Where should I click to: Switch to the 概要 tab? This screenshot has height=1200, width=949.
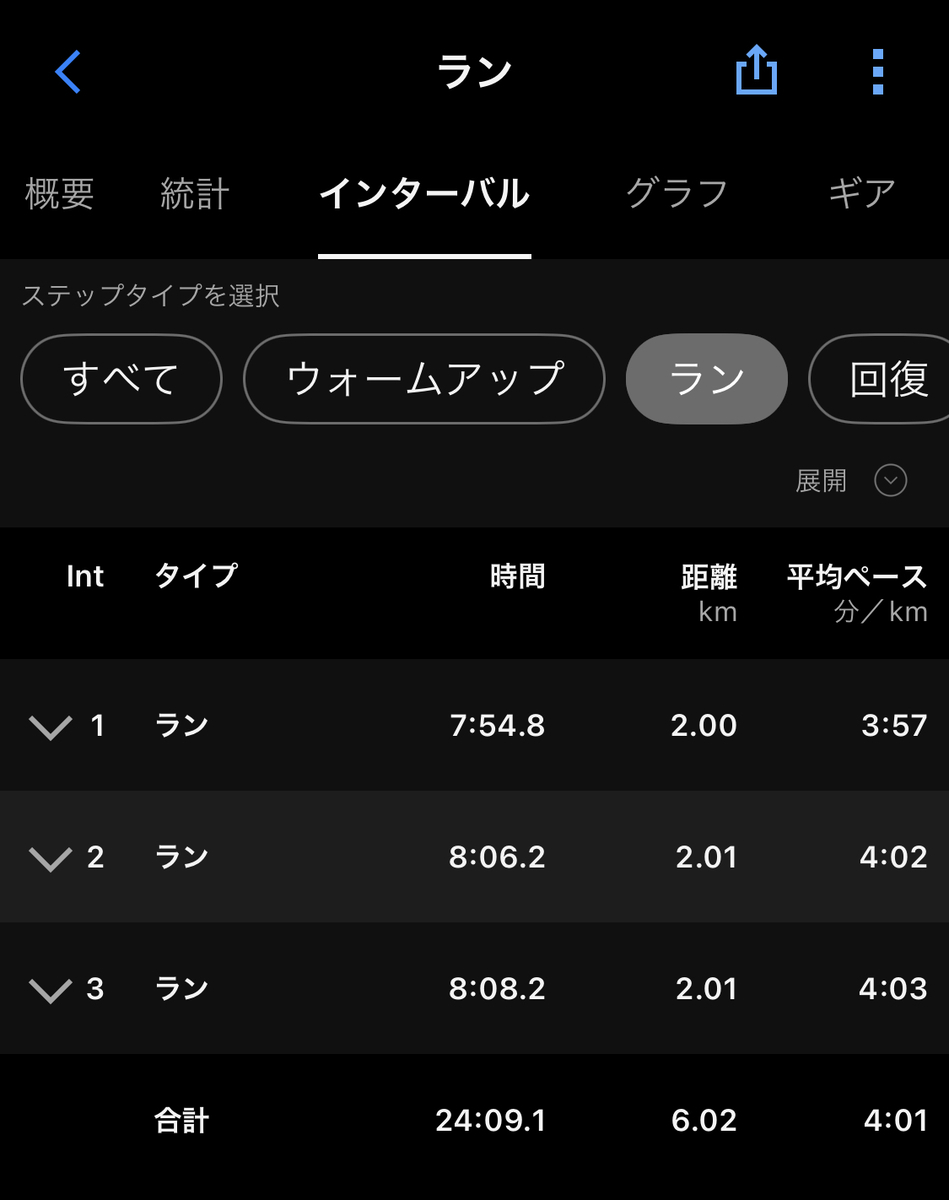59,193
